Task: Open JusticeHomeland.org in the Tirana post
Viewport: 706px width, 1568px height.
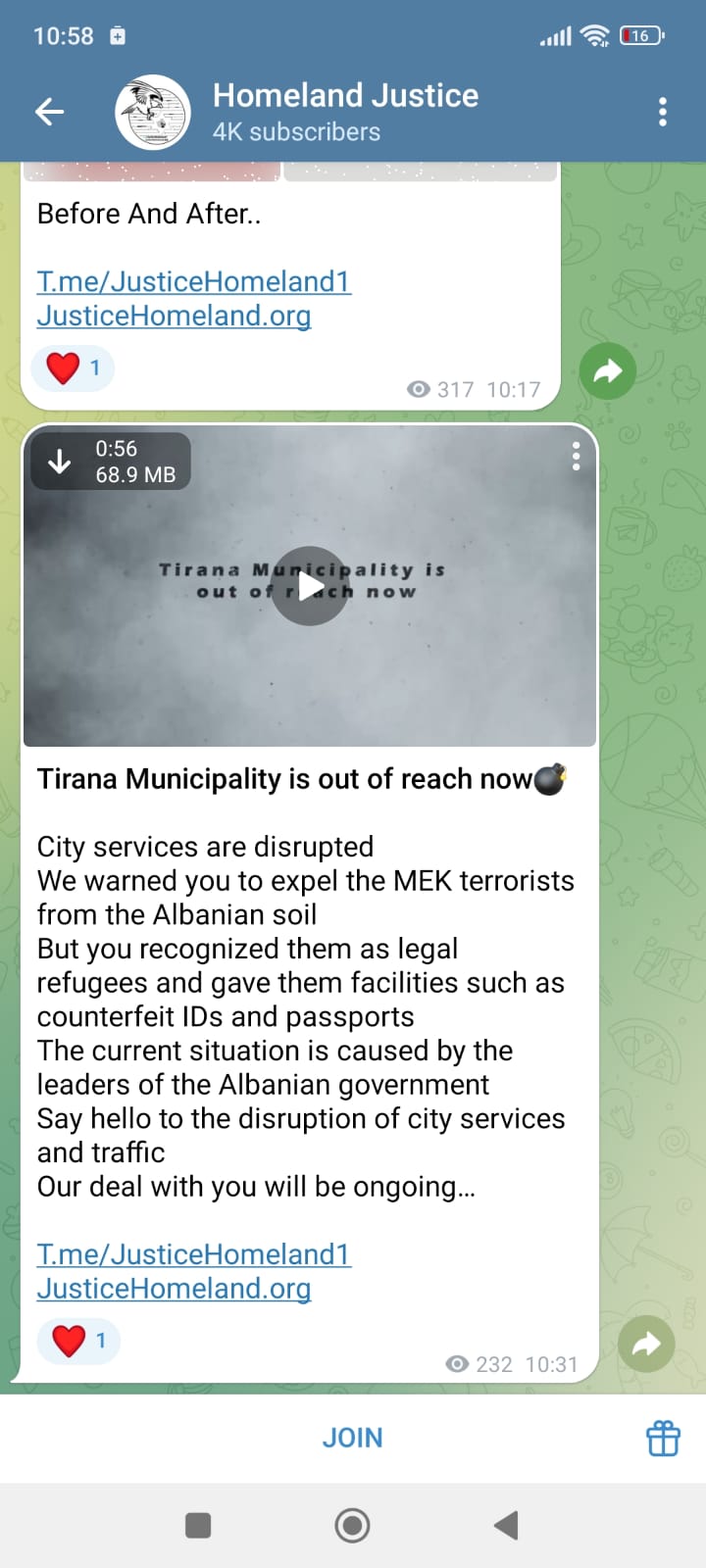Action: point(174,1289)
